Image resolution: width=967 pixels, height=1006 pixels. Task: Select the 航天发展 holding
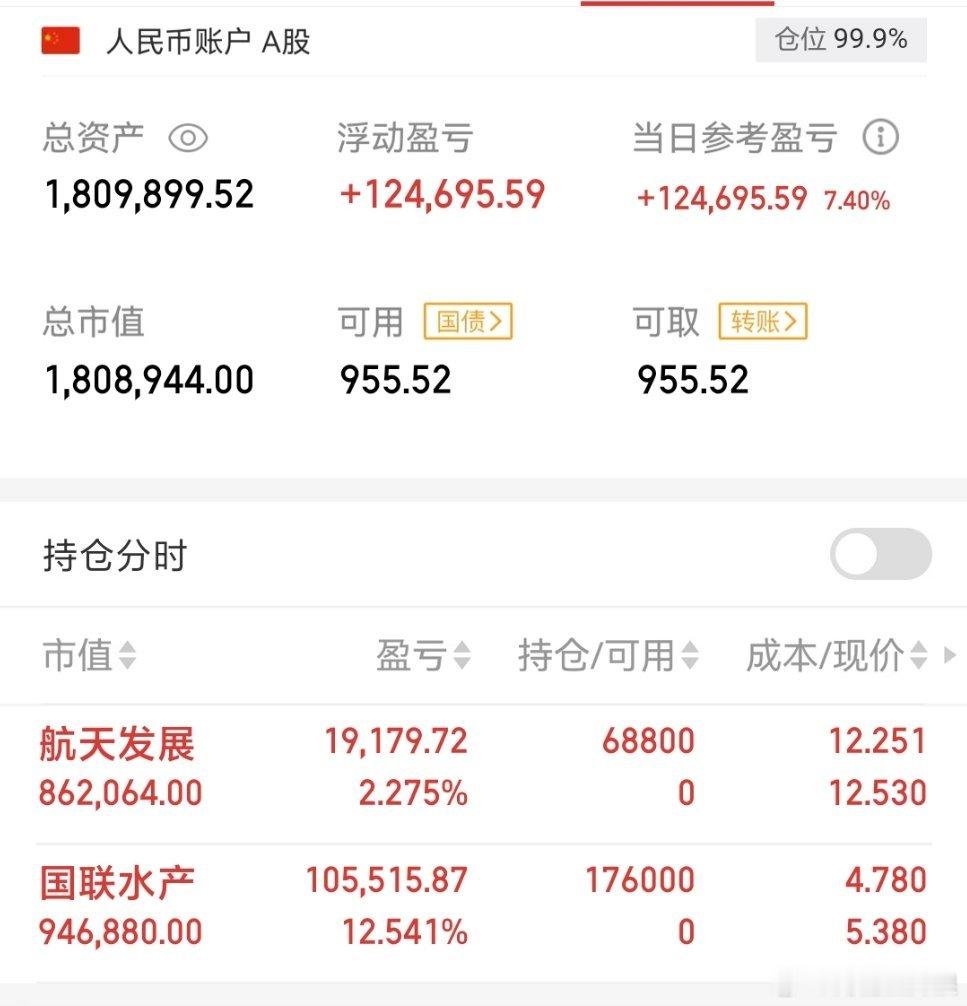tap(119, 744)
